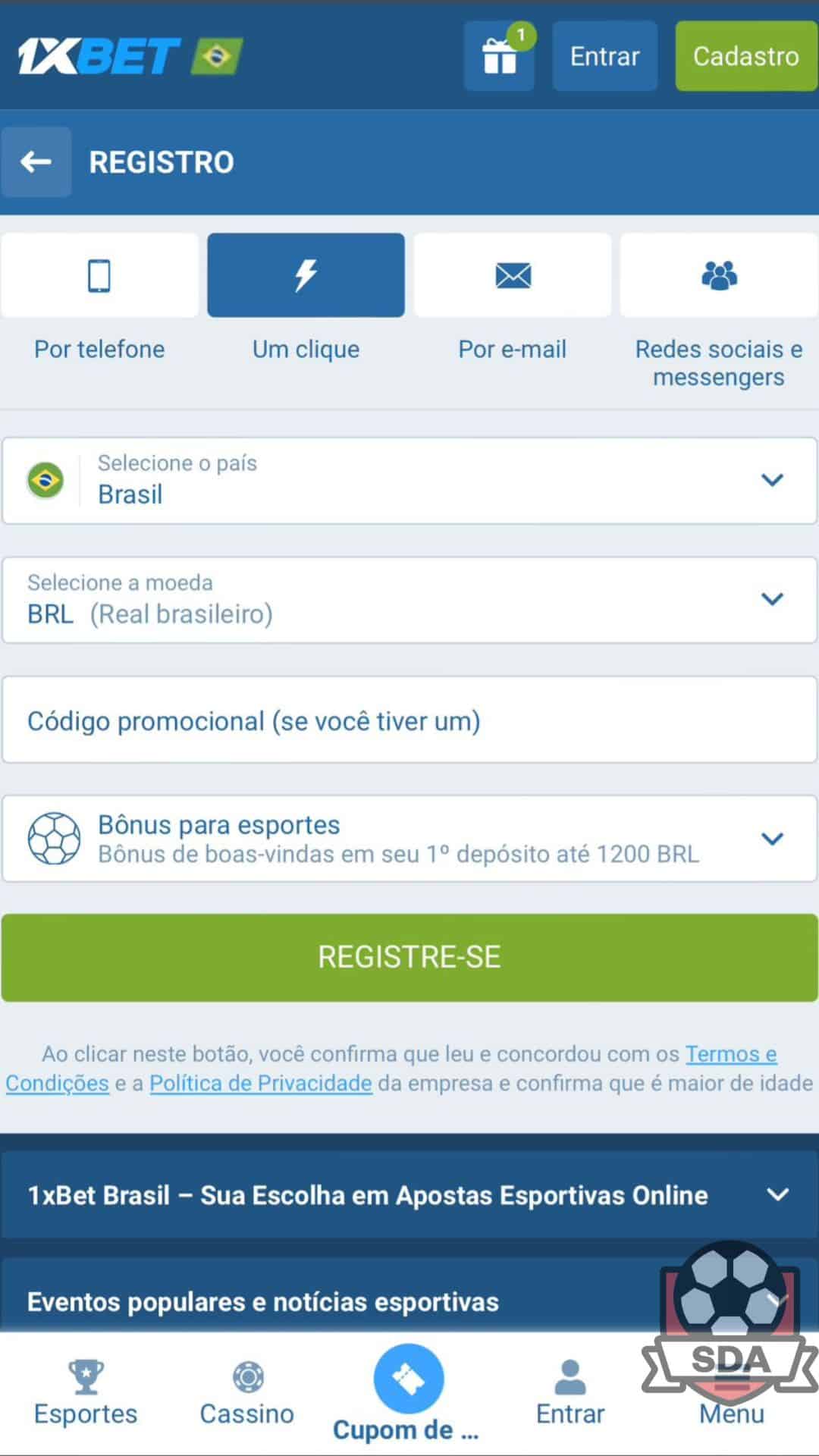Go back using the arrow beside Registro
Image resolution: width=819 pixels, height=1456 pixels.
pos(36,162)
